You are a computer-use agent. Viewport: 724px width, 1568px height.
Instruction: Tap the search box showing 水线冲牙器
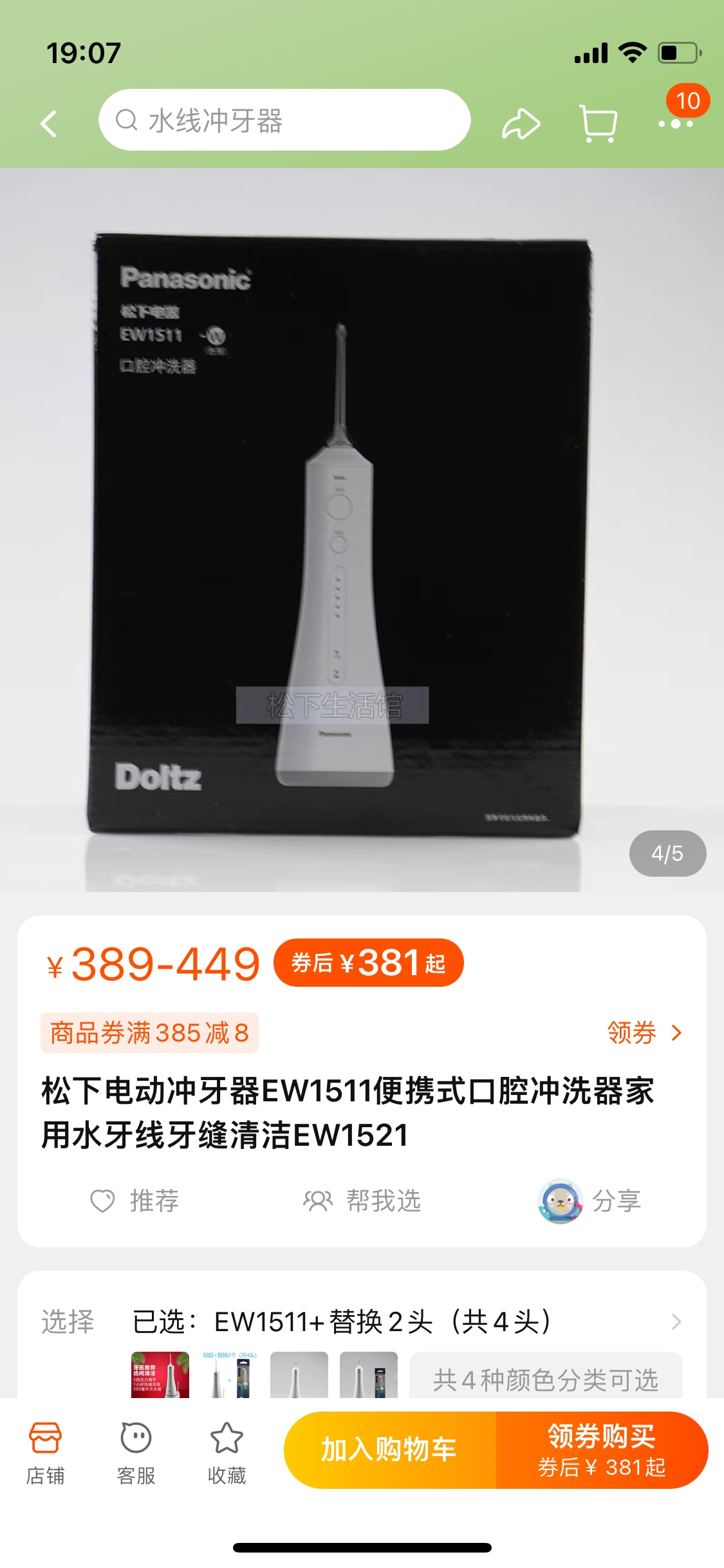284,120
